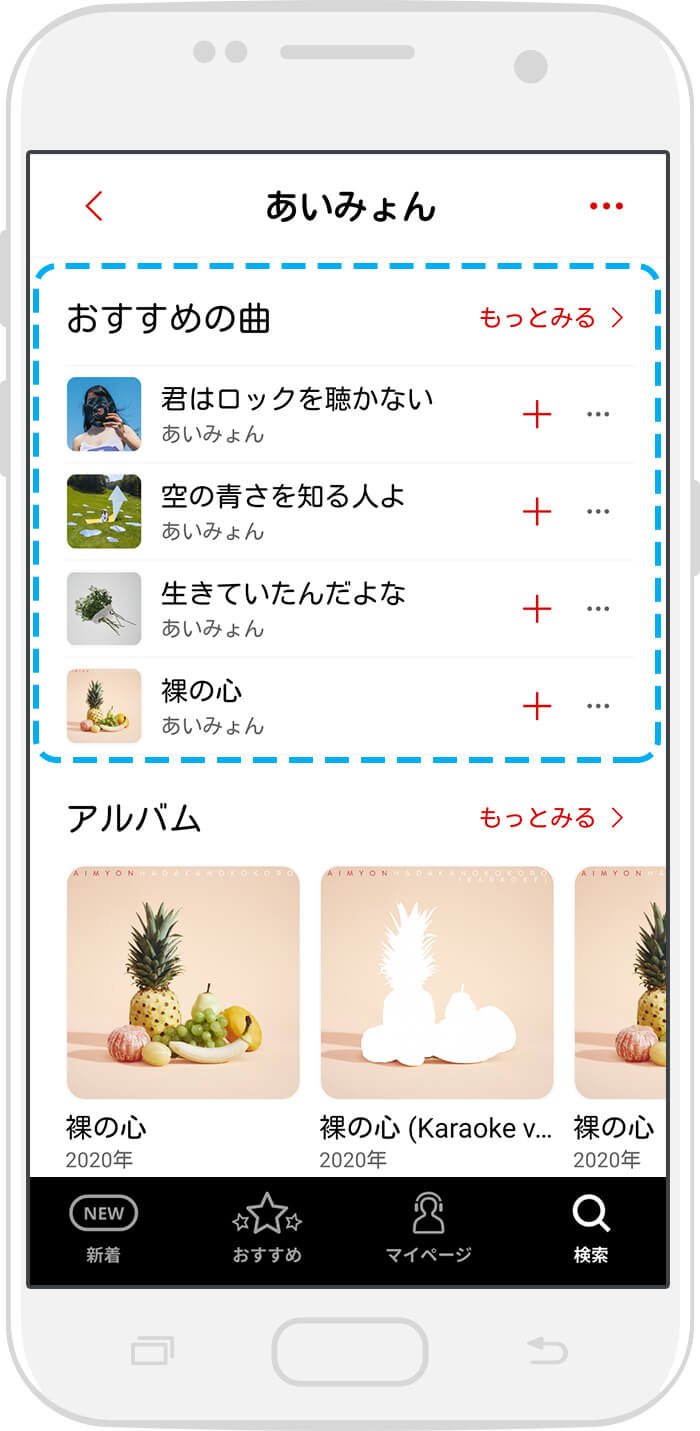Open more options for 生きていたんだよな
Viewport: 700px width, 1431px height.
click(x=598, y=608)
